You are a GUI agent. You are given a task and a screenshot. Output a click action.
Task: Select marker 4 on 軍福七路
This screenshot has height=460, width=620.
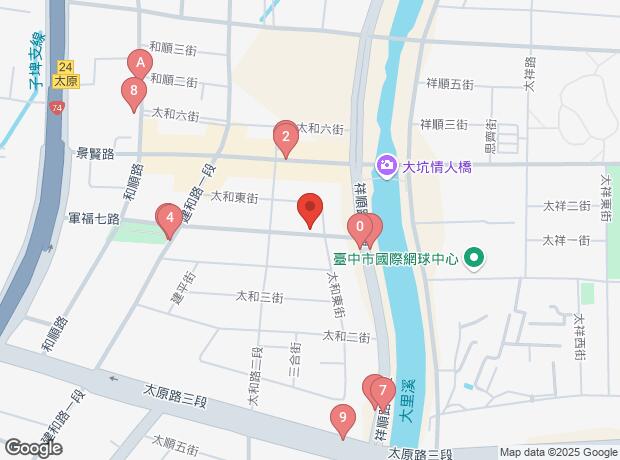(x=170, y=217)
